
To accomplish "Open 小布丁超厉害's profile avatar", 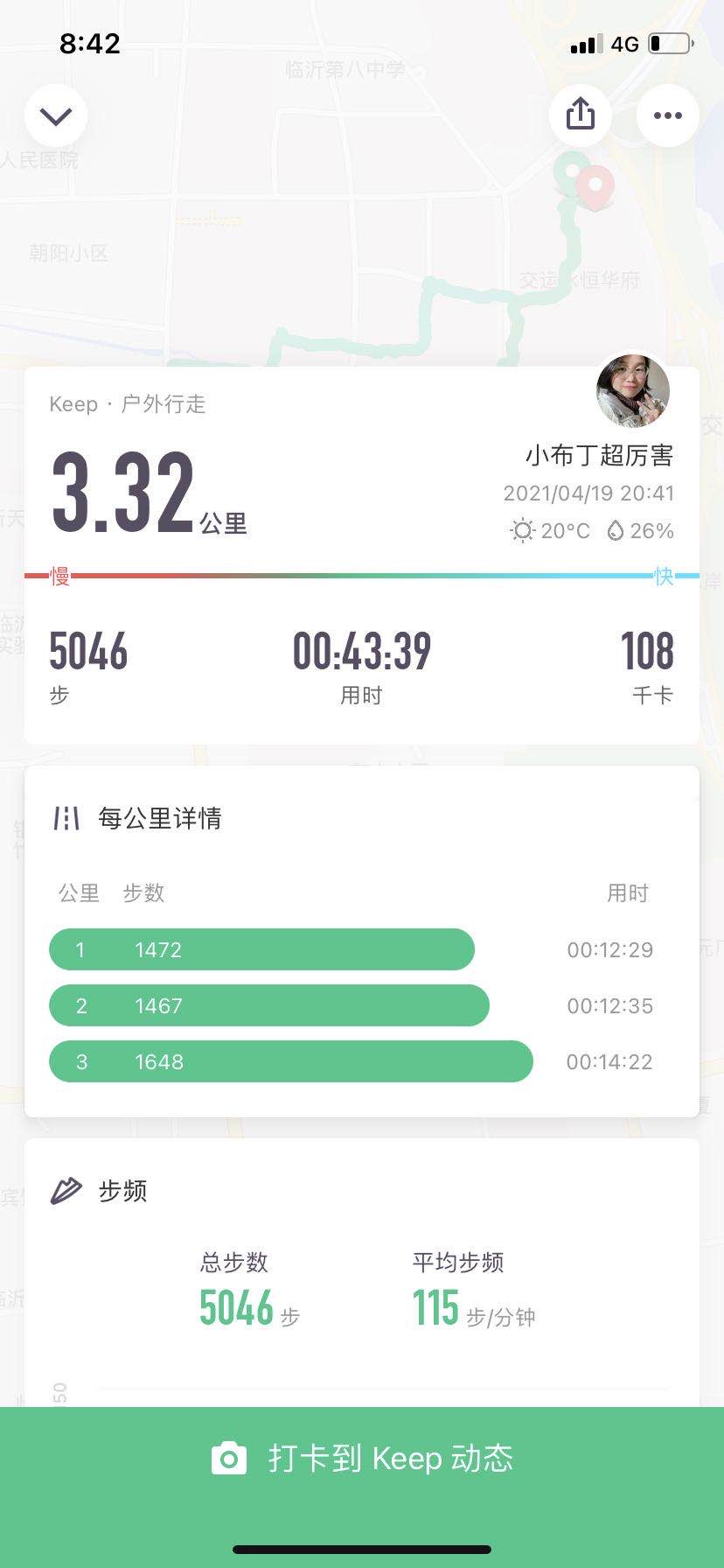I will (x=633, y=391).
